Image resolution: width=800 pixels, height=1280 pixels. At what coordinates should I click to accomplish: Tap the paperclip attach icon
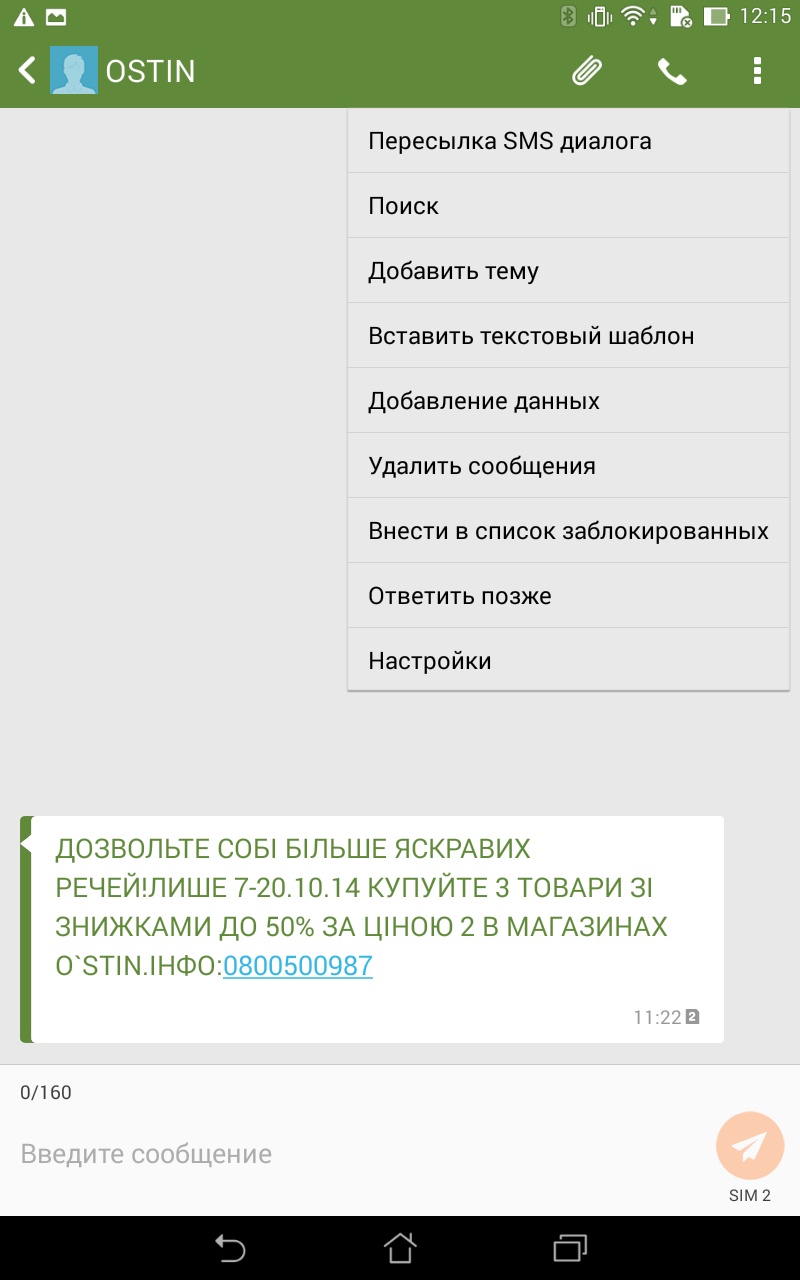(x=587, y=71)
